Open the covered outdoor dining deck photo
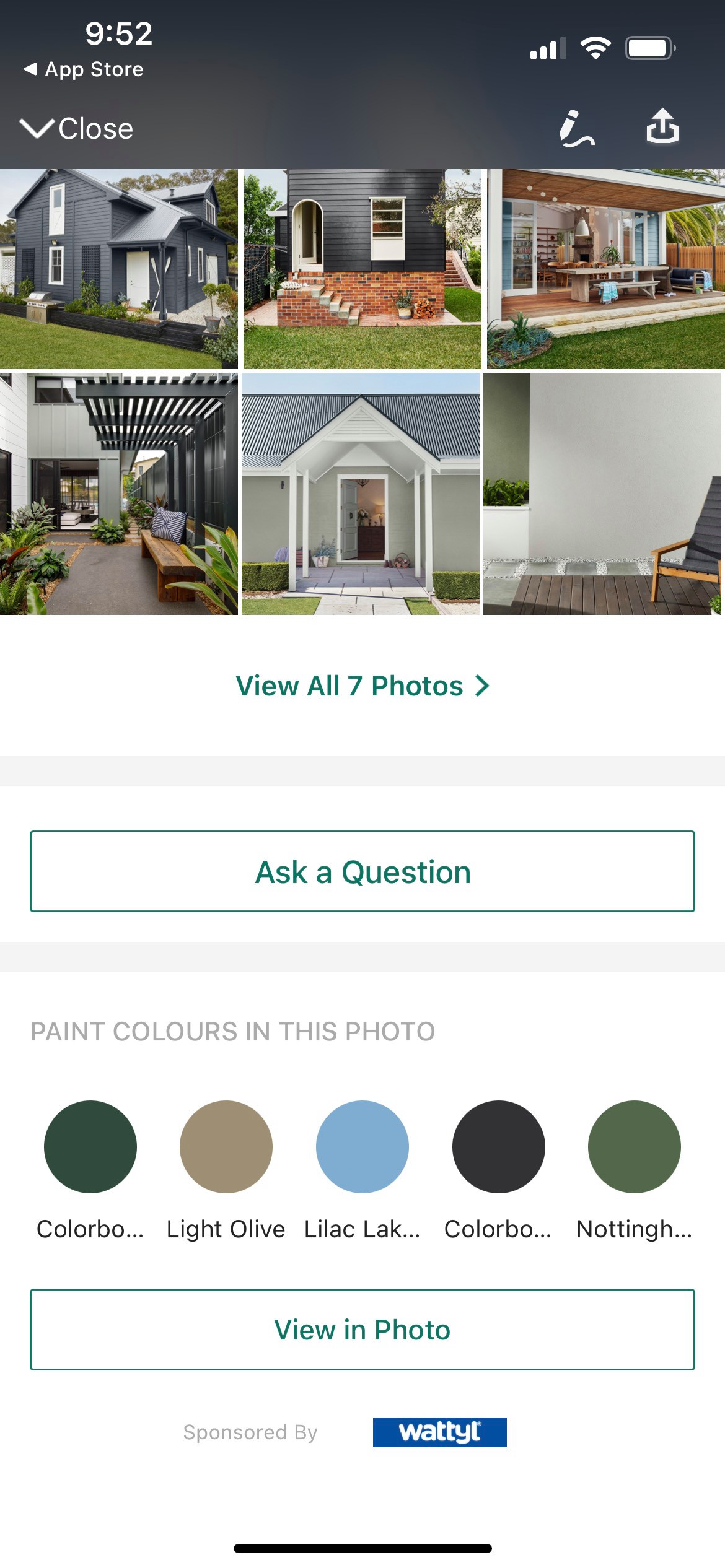Viewport: 725px width, 1568px height. [605, 269]
